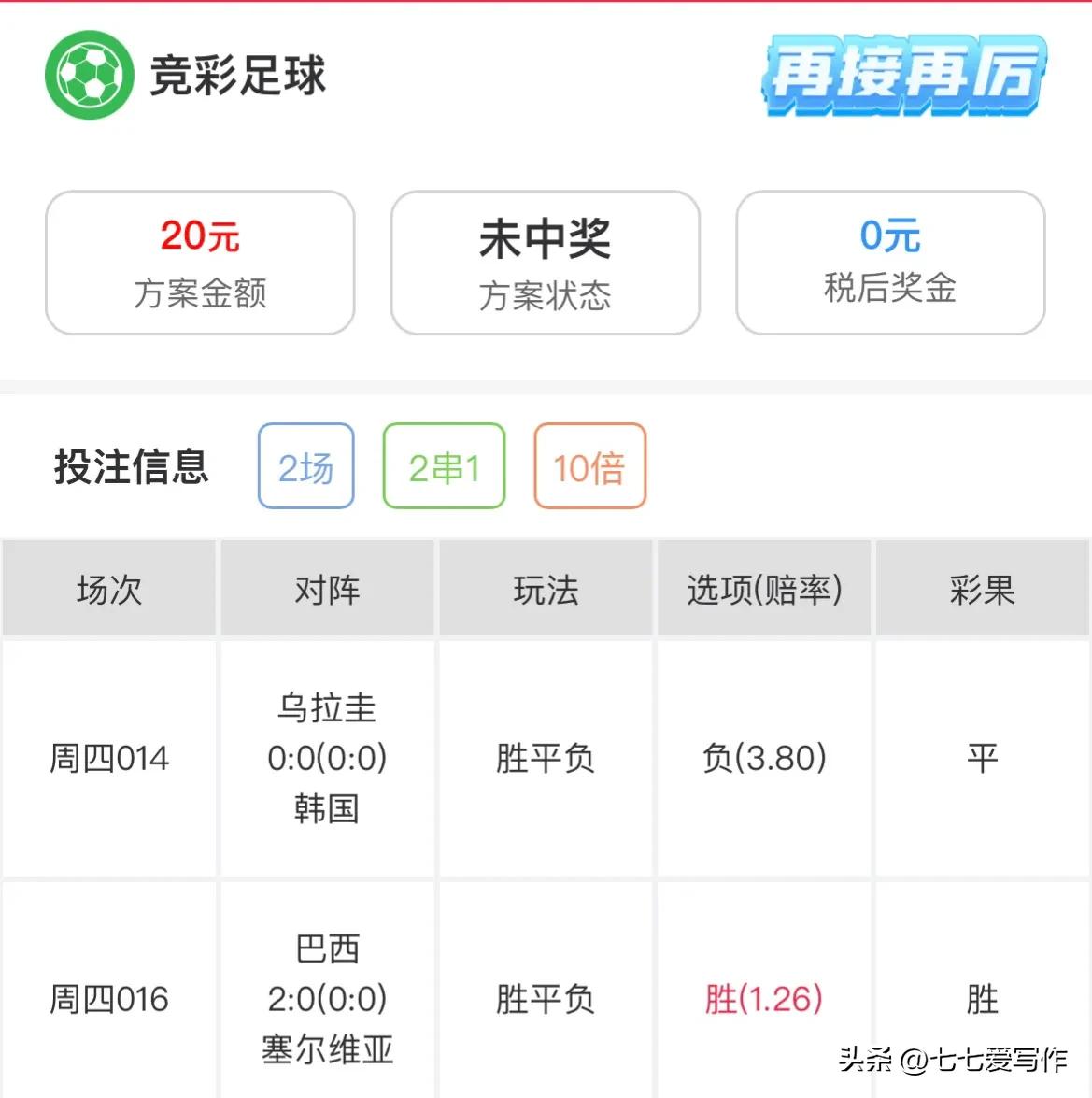
Task: Select the 2串1 green tag
Action: click(x=444, y=465)
